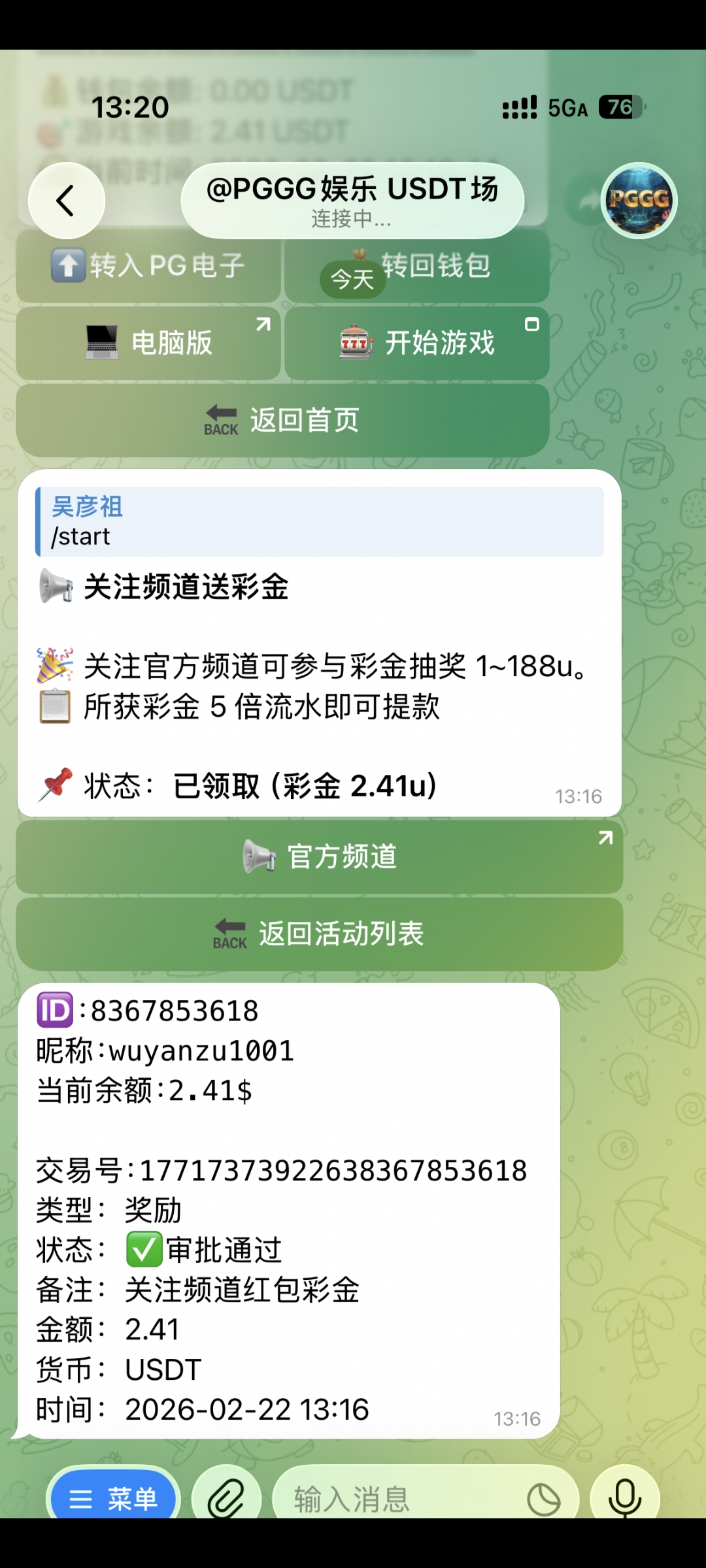Tap 返回活动列表 button
This screenshot has height=1568, width=706.
(x=319, y=934)
